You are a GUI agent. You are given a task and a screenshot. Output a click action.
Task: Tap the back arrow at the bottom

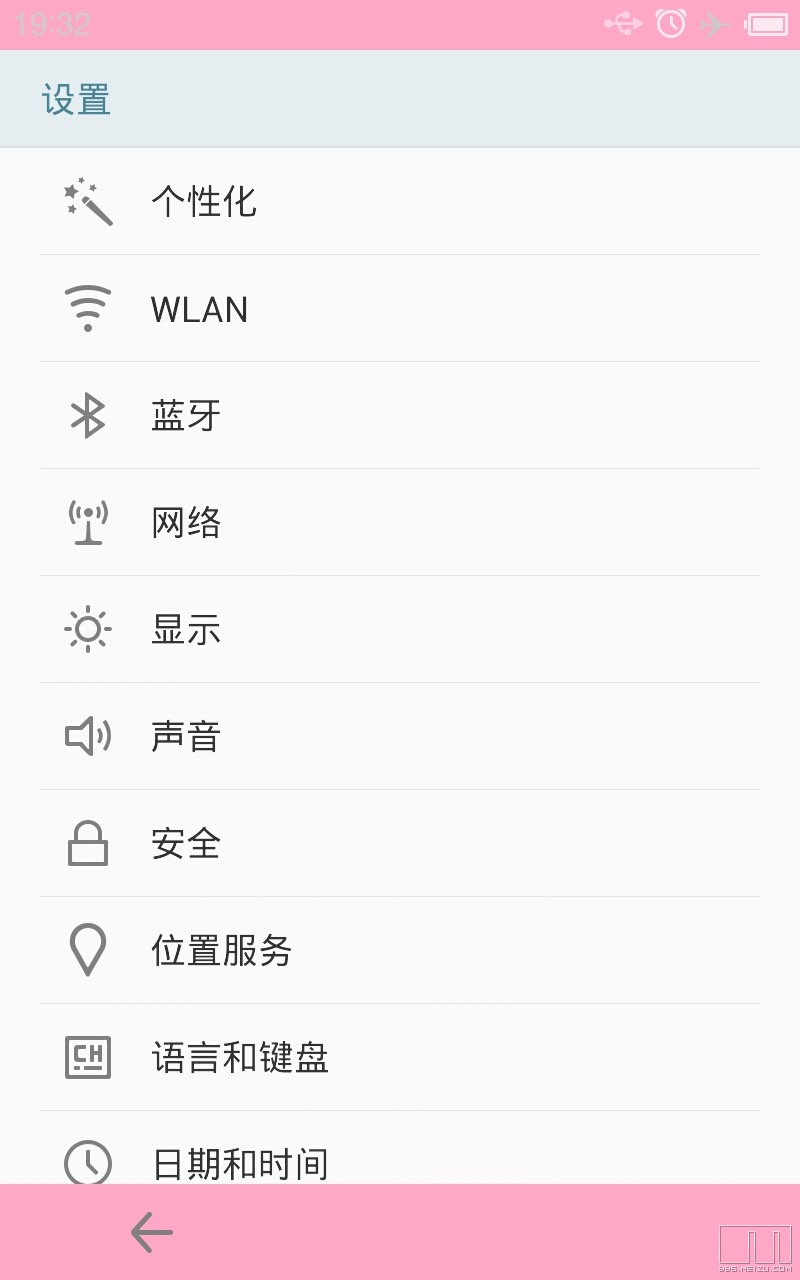[x=150, y=1232]
